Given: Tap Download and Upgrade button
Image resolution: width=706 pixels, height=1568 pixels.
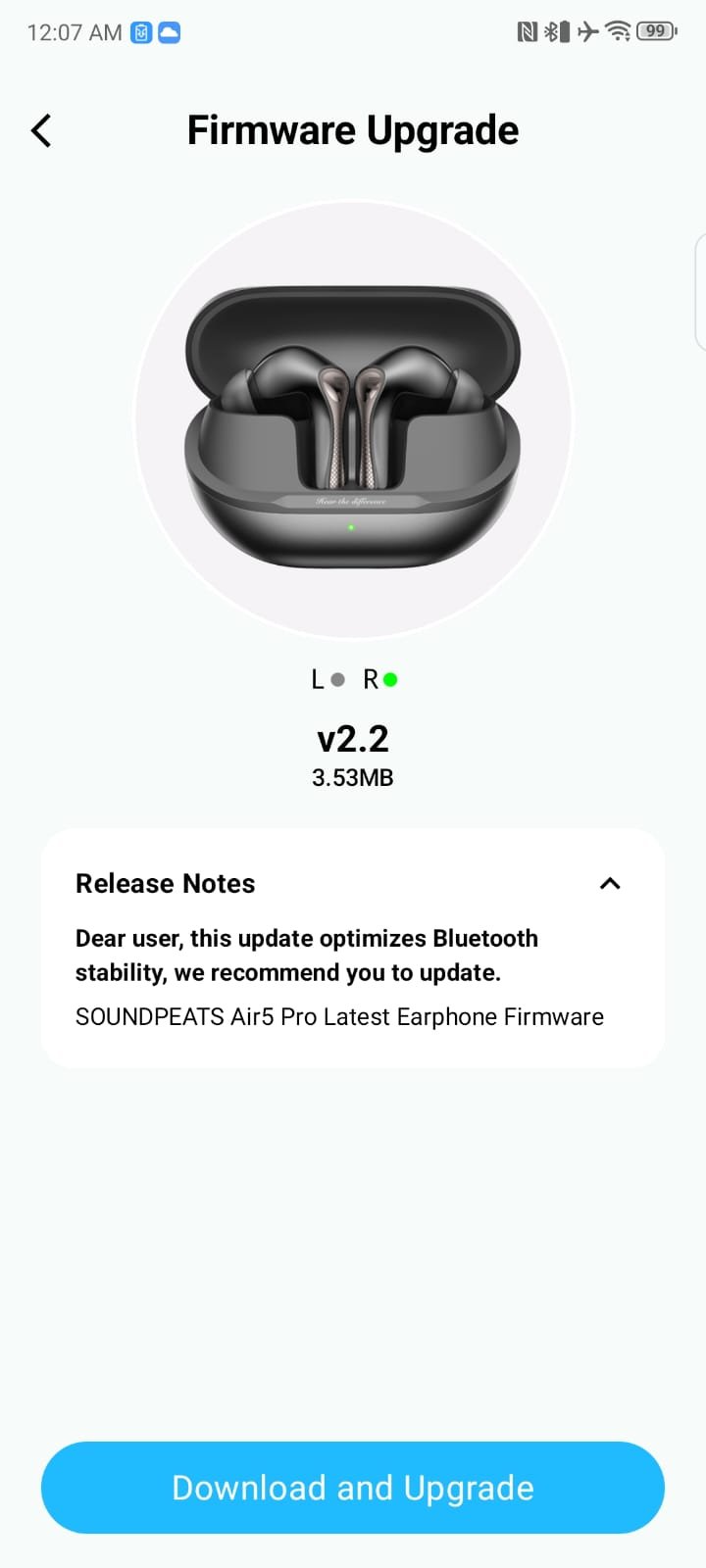Looking at the screenshot, I should tap(353, 1487).
